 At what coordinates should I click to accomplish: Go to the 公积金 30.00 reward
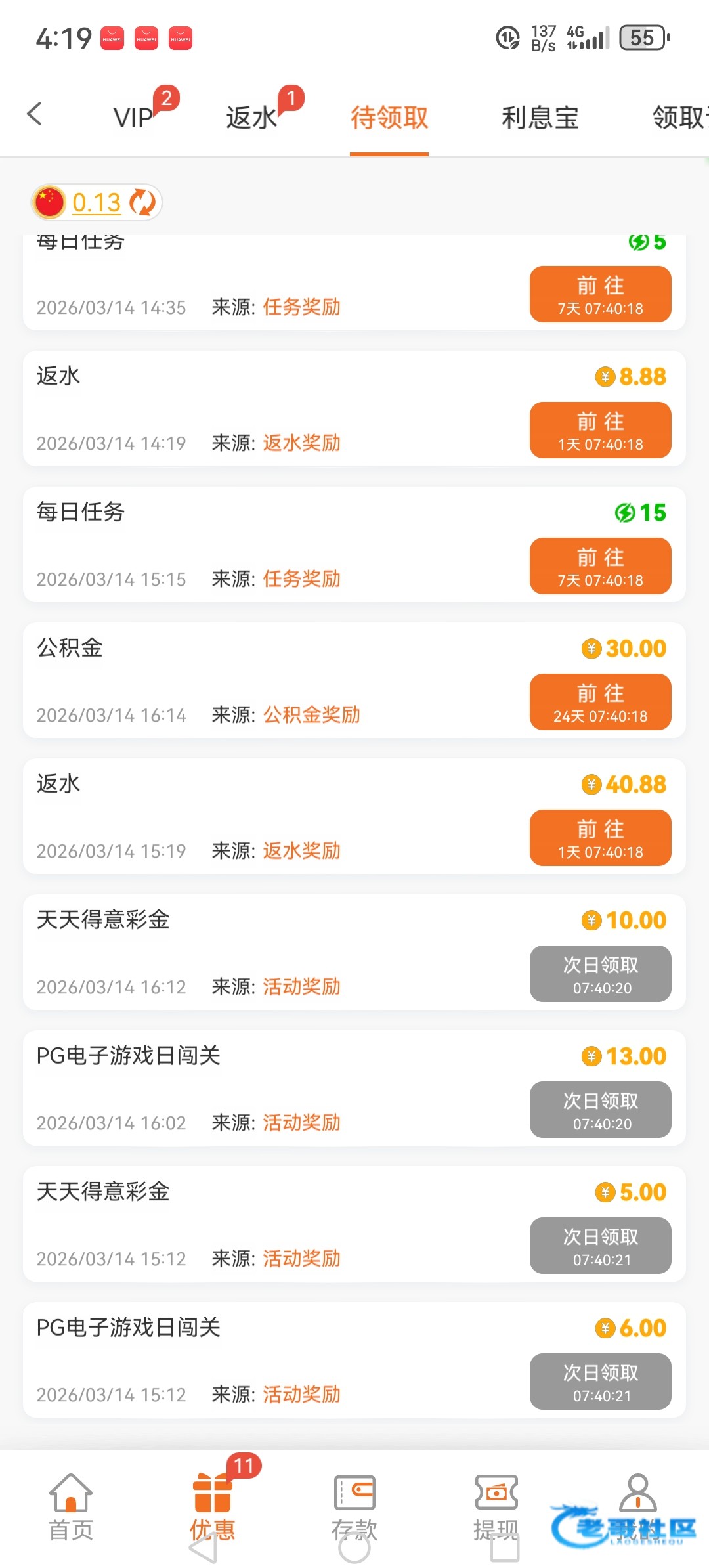(x=600, y=702)
